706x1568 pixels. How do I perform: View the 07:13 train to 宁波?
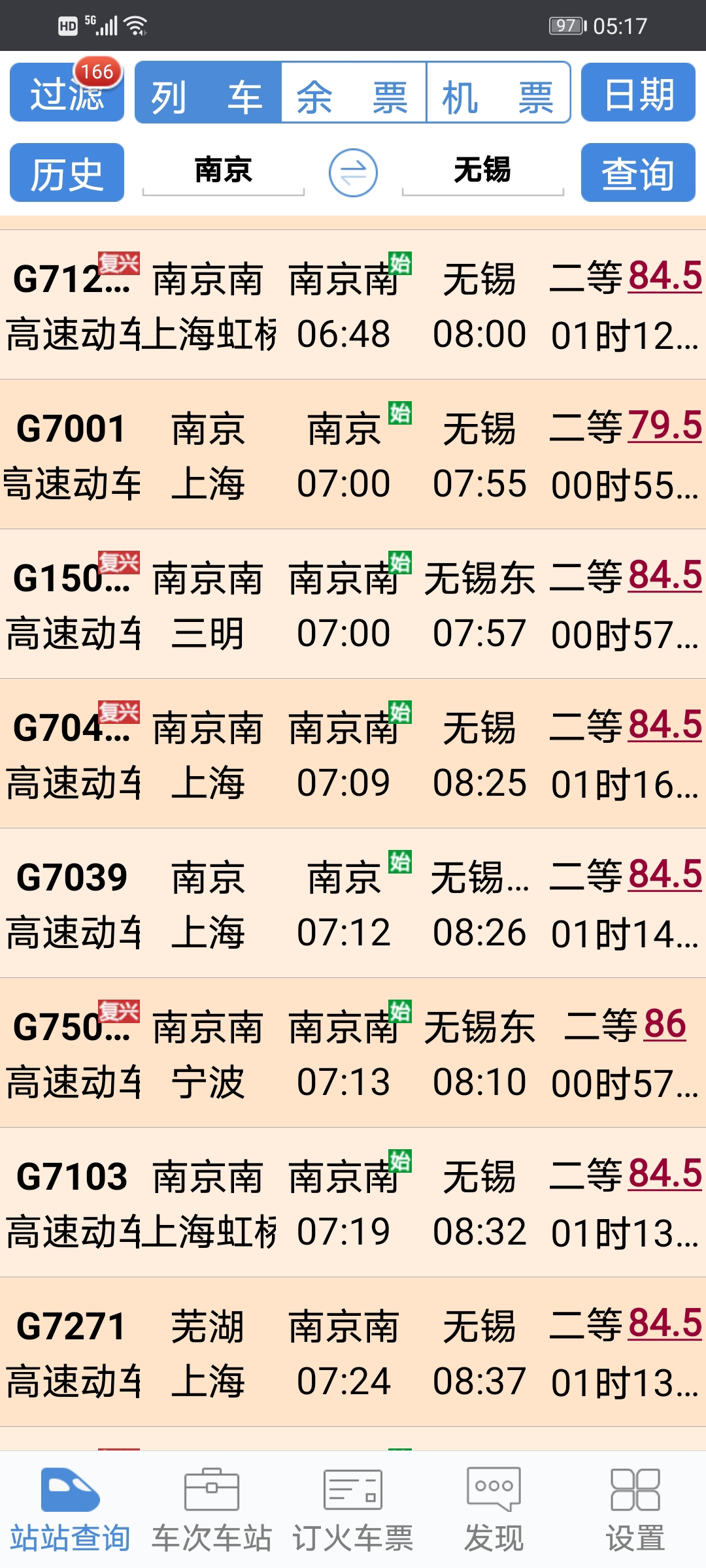pyautogui.click(x=353, y=1053)
